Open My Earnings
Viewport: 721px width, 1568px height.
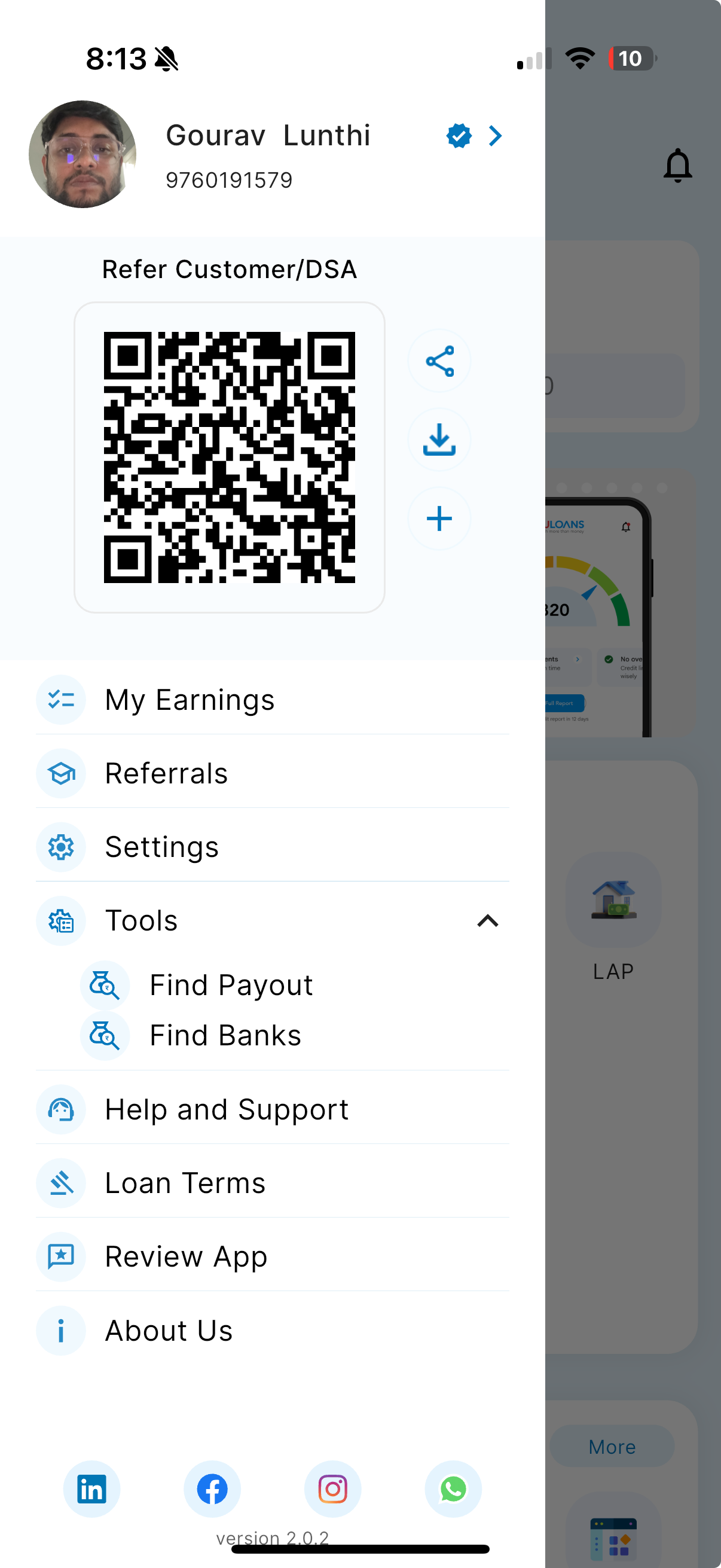point(190,700)
